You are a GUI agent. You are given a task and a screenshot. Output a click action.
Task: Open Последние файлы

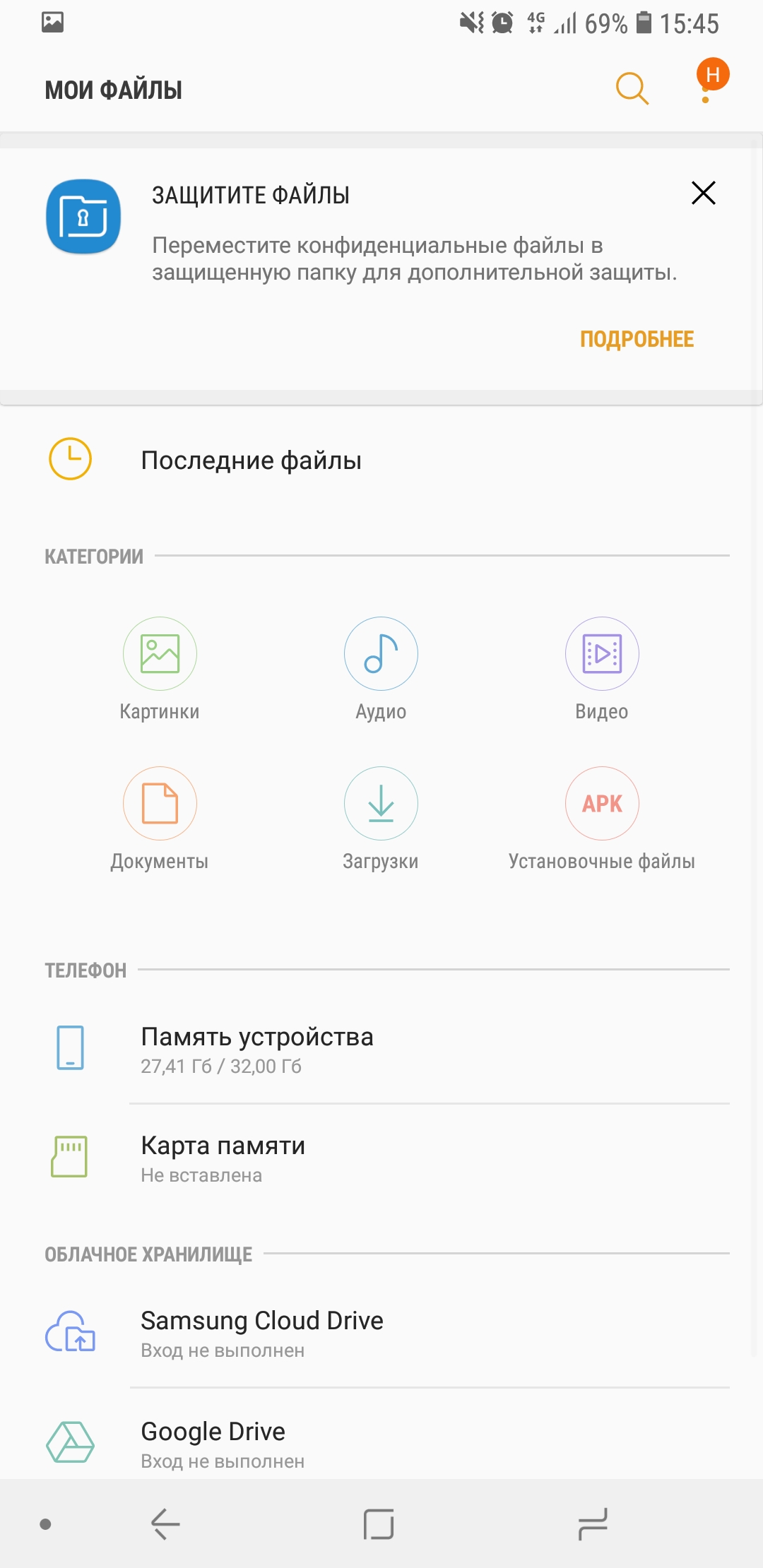click(x=251, y=461)
